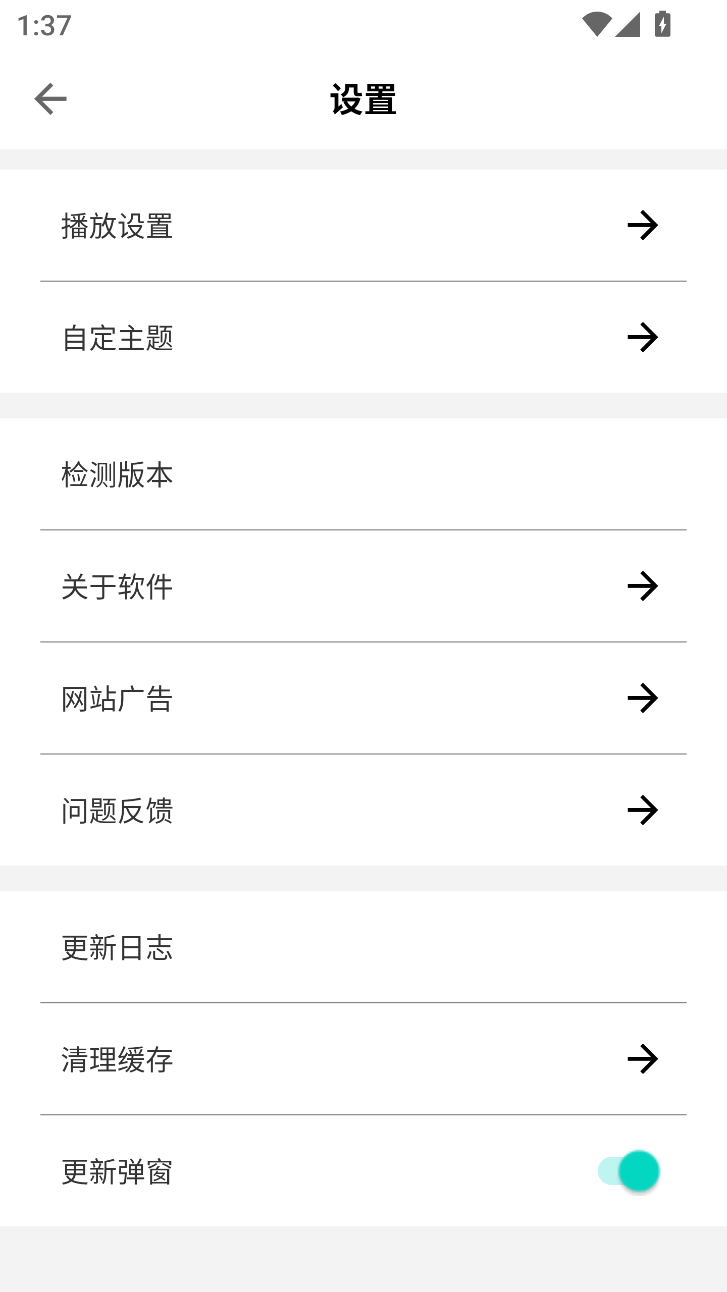Open the 自定主题 custom theme row
The image size is (727, 1292).
[363, 338]
